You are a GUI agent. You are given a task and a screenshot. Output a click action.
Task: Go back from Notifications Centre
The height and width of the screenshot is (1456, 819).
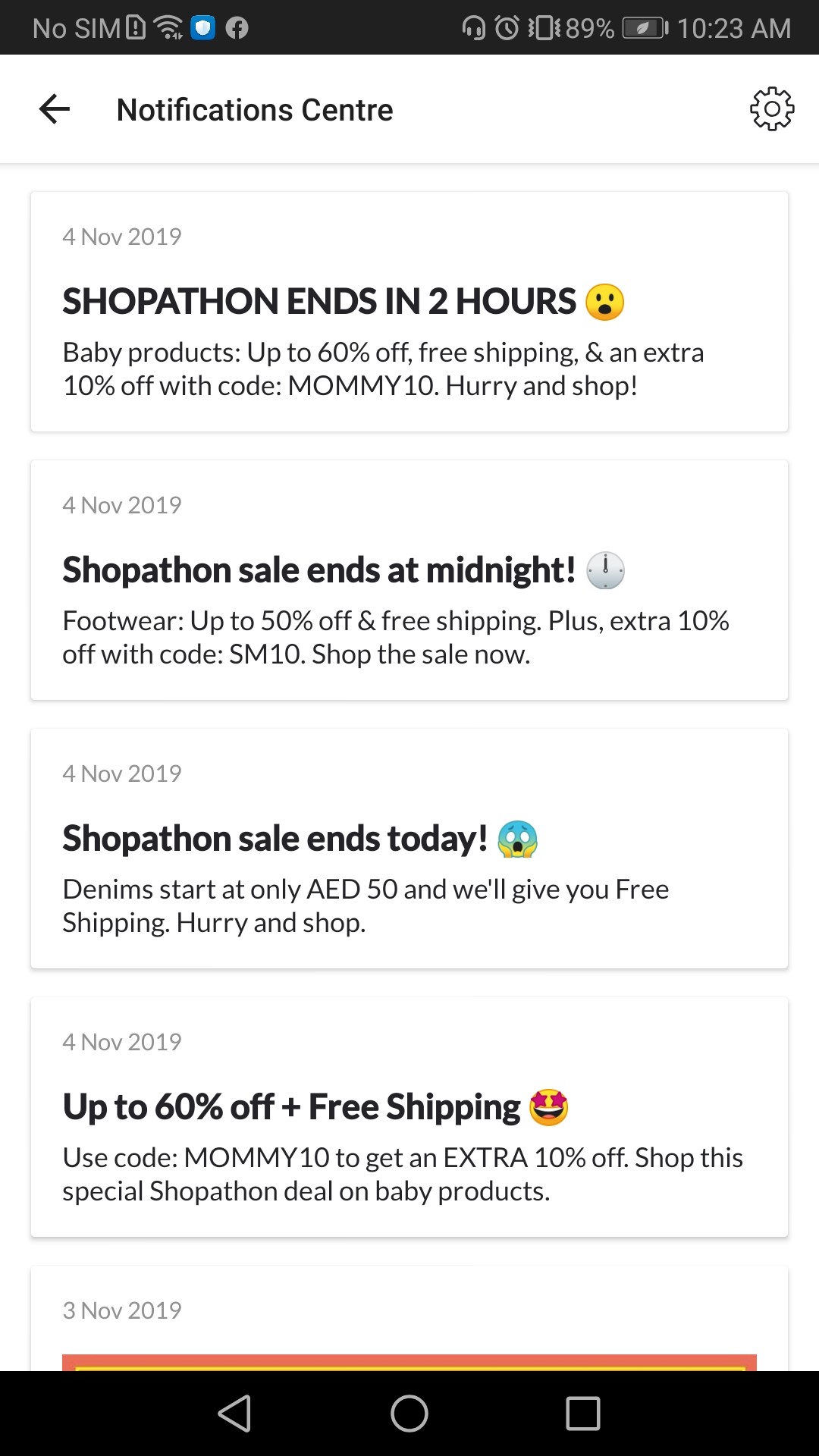click(55, 110)
